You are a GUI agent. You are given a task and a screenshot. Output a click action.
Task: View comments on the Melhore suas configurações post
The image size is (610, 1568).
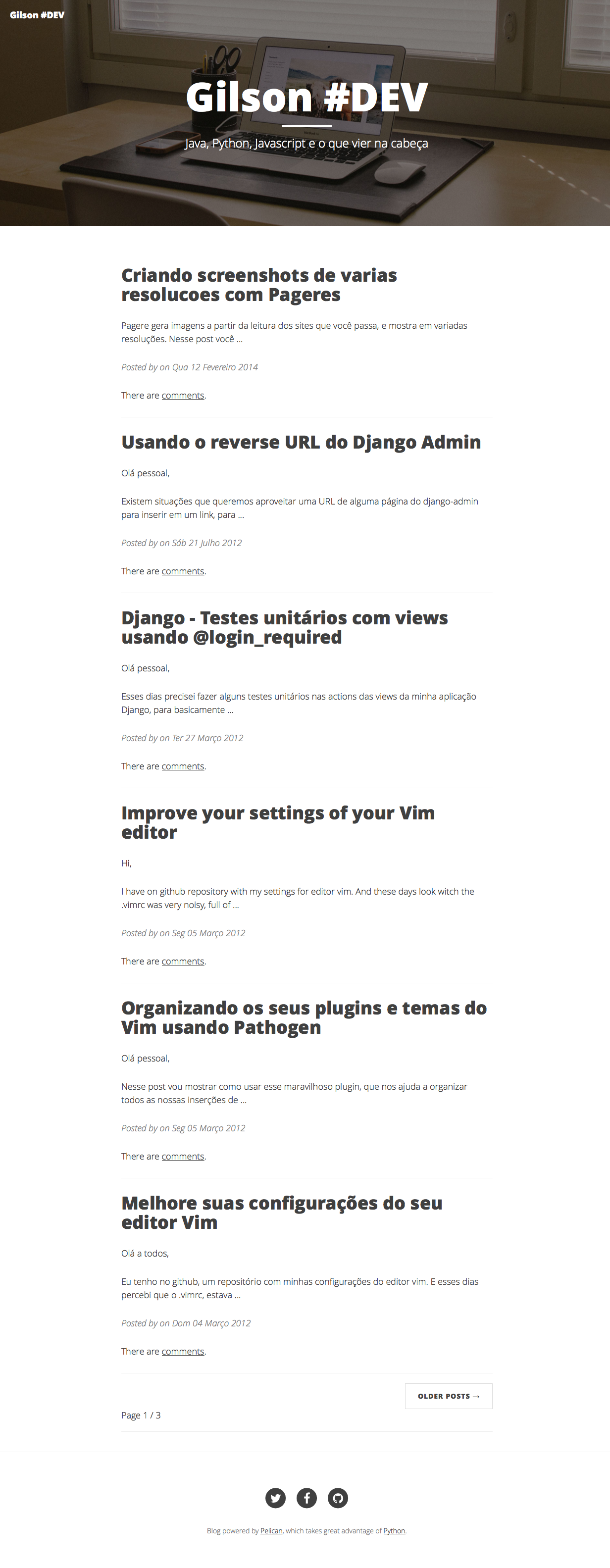[x=183, y=1351]
